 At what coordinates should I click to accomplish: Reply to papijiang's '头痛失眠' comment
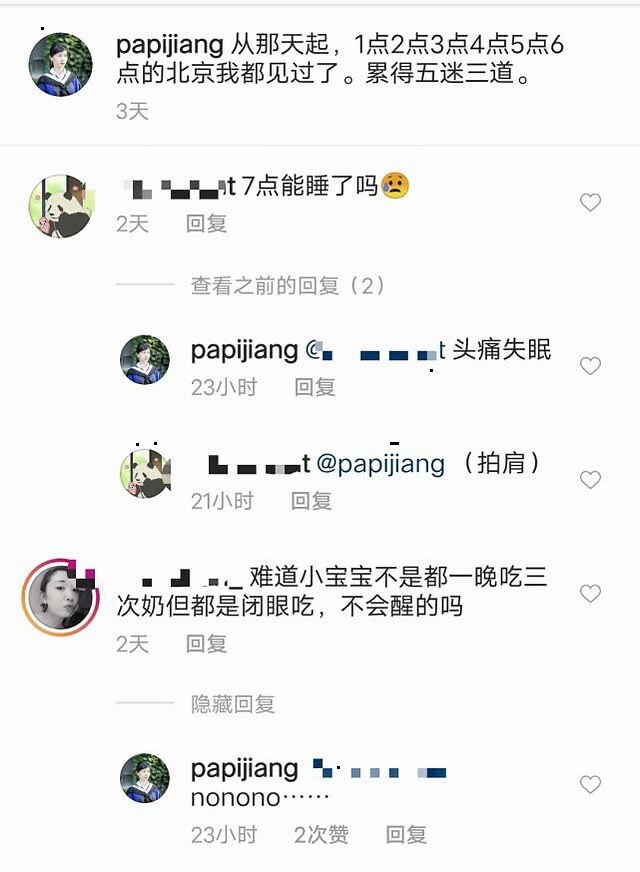314,387
